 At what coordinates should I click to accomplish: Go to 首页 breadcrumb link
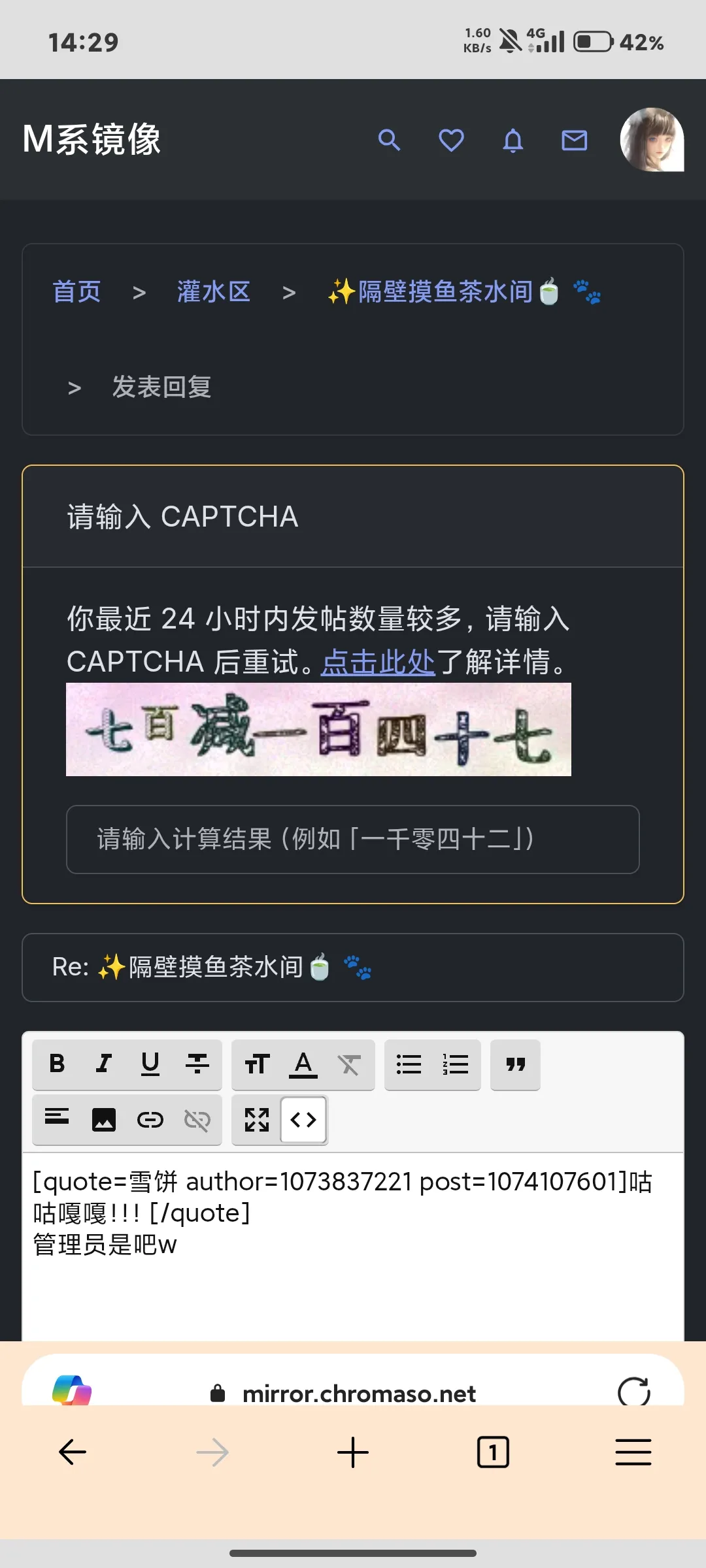click(76, 291)
